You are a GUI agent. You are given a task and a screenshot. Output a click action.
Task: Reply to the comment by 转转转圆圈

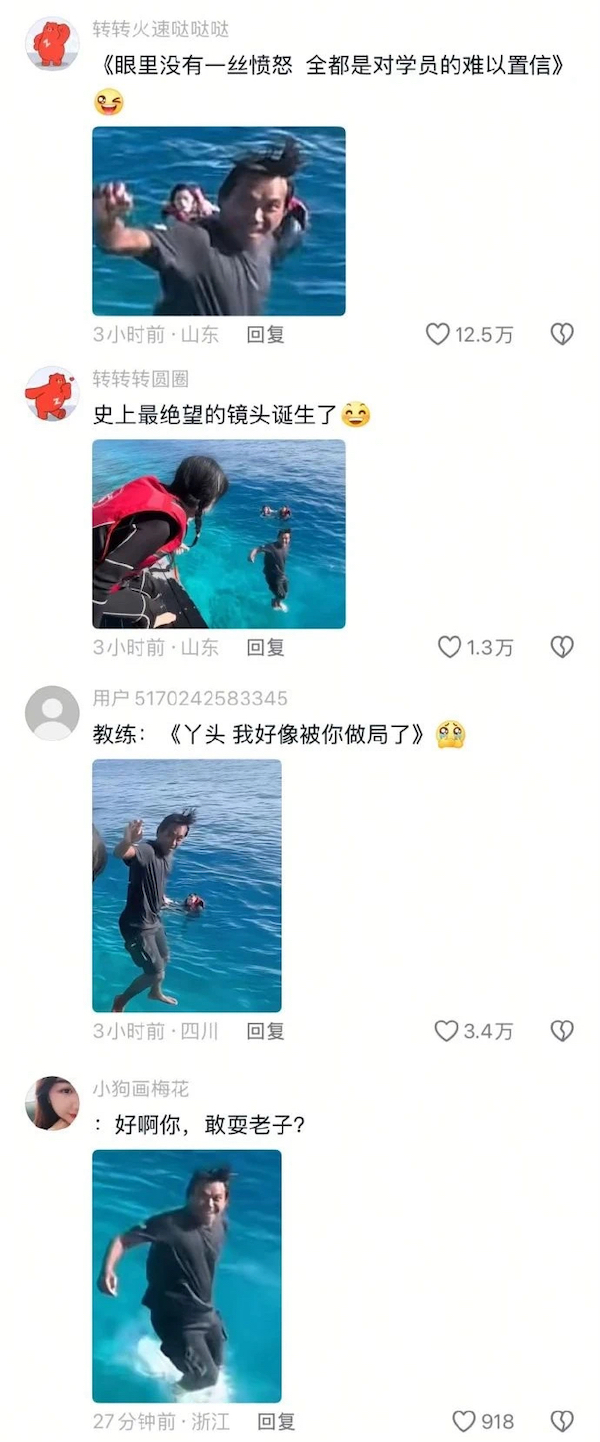click(265, 647)
